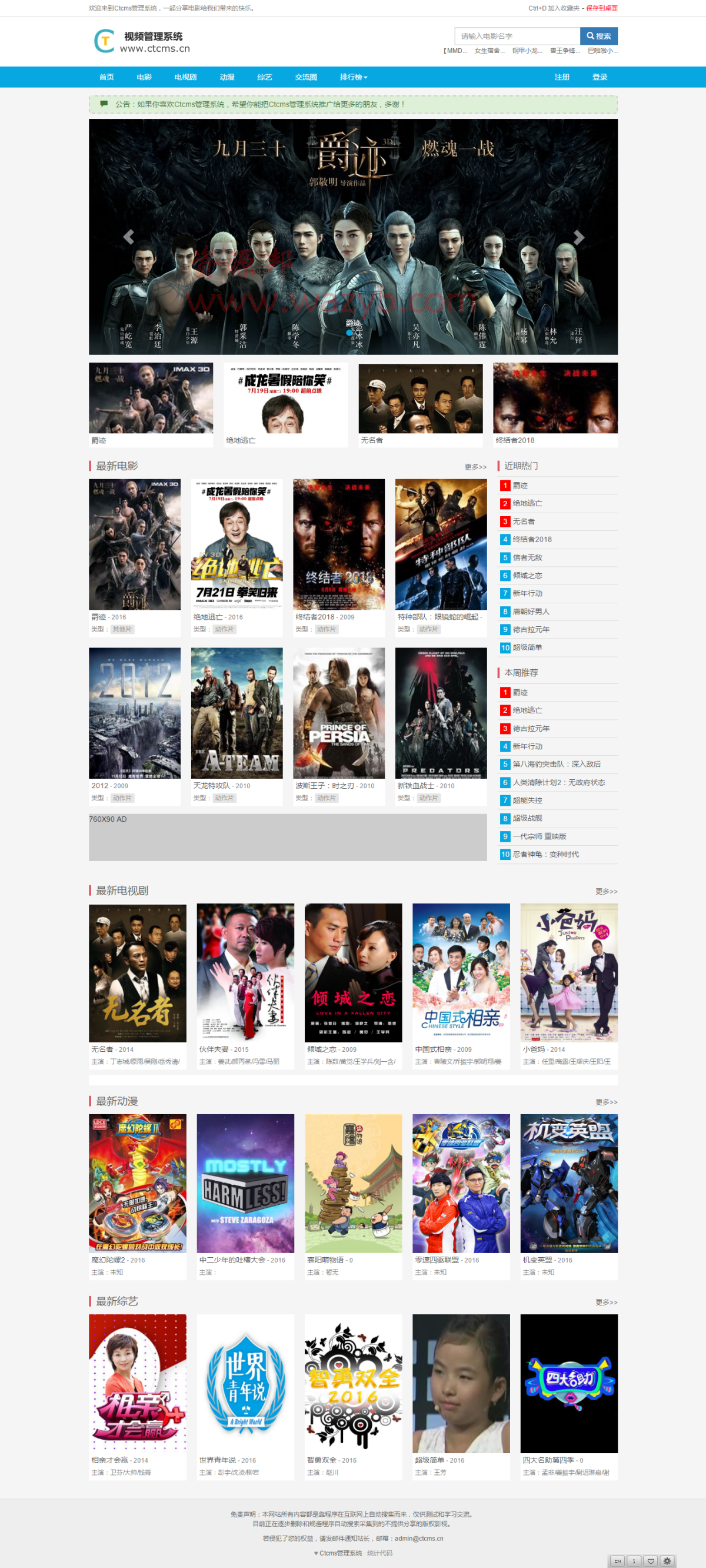Open 倾城之恋 in the 近期热门 list

tap(527, 575)
